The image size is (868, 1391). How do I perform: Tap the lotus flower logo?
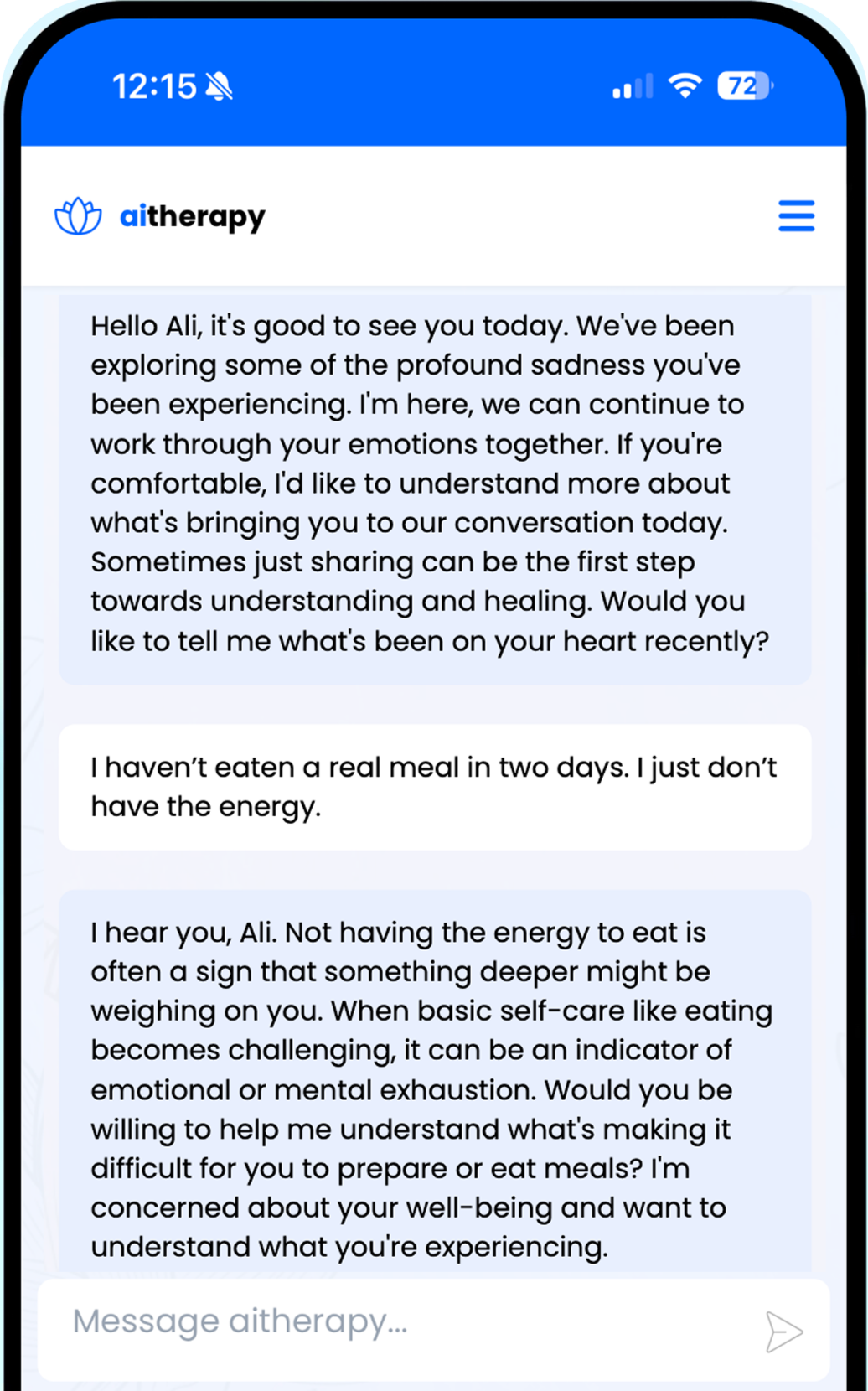coord(77,216)
